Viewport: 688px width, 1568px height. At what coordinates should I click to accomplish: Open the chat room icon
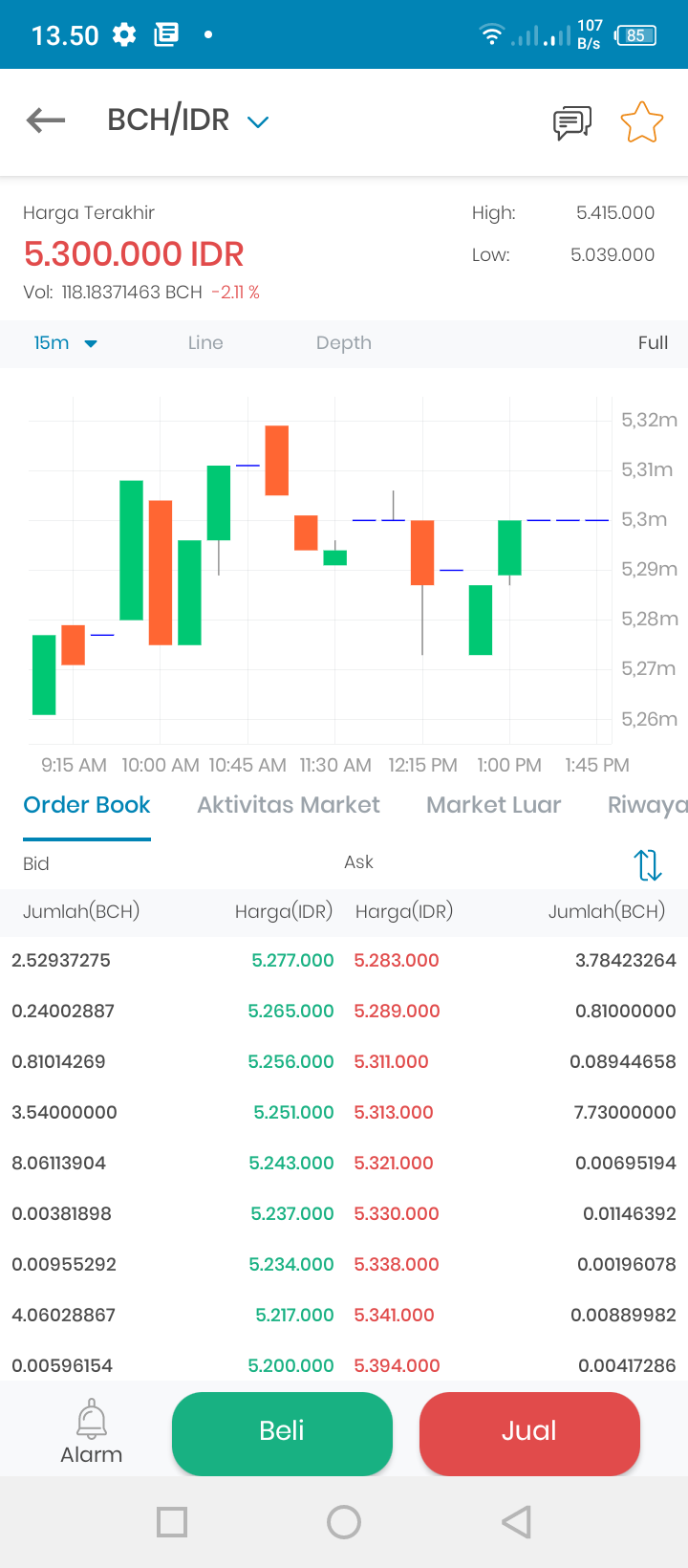[572, 122]
